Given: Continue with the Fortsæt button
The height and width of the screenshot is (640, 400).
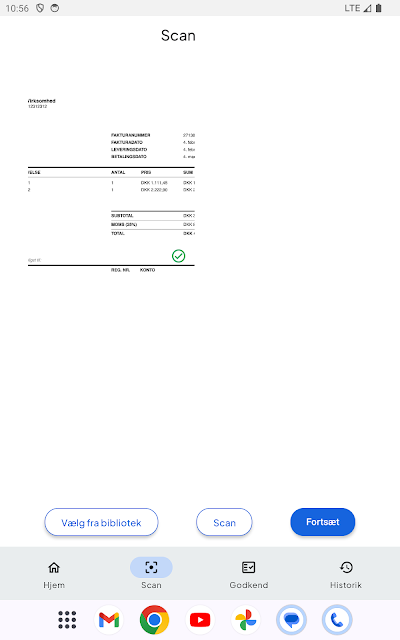Looking at the screenshot, I should pos(322,522).
